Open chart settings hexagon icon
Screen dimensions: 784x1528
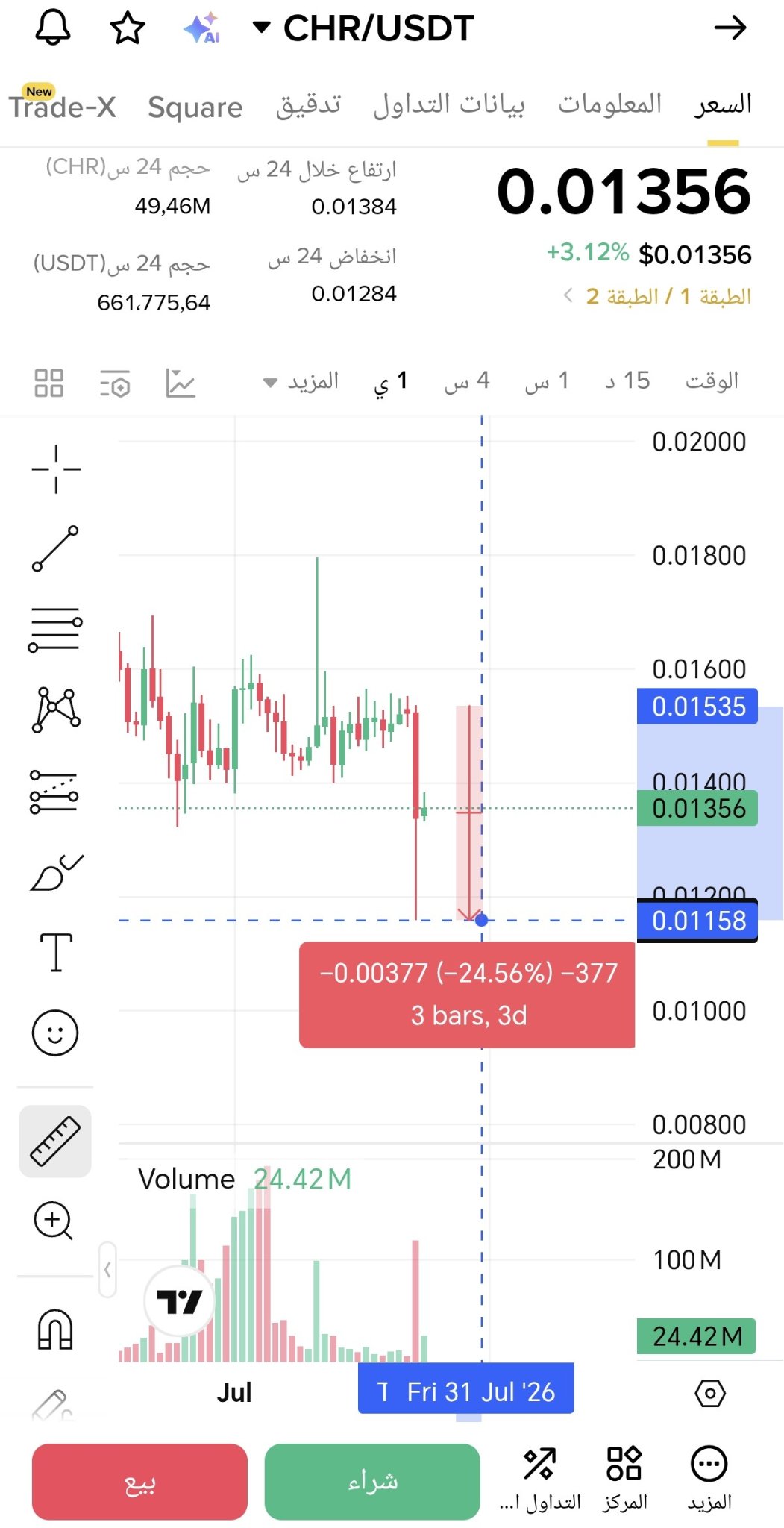710,1393
